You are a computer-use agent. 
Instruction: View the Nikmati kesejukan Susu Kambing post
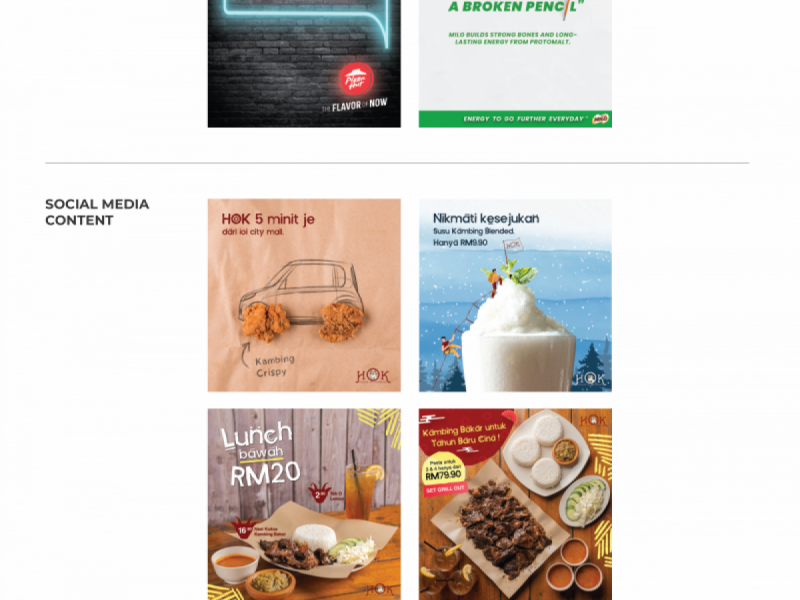point(515,295)
